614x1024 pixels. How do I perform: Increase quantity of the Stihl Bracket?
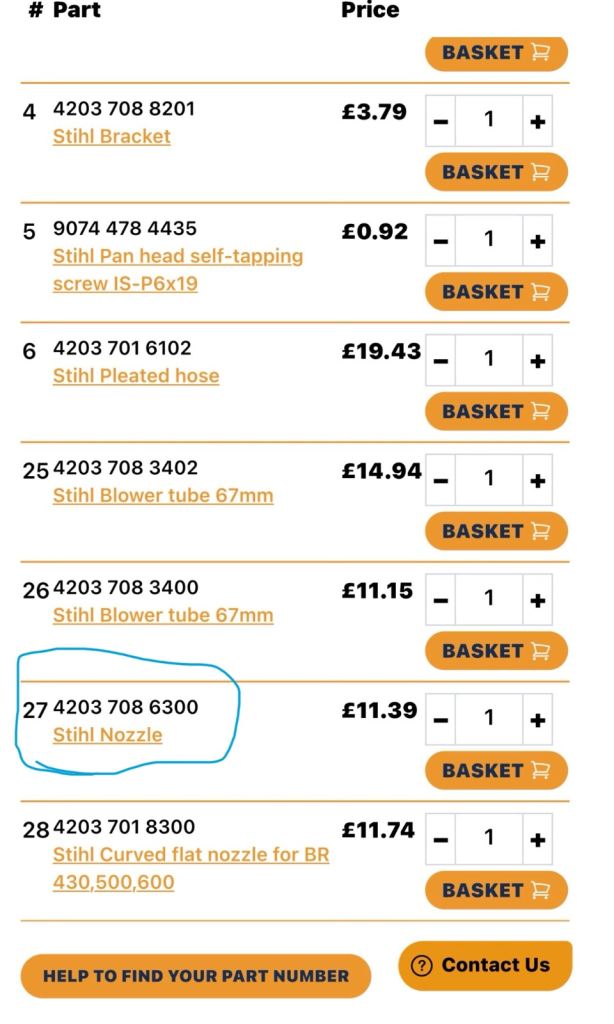[538, 121]
